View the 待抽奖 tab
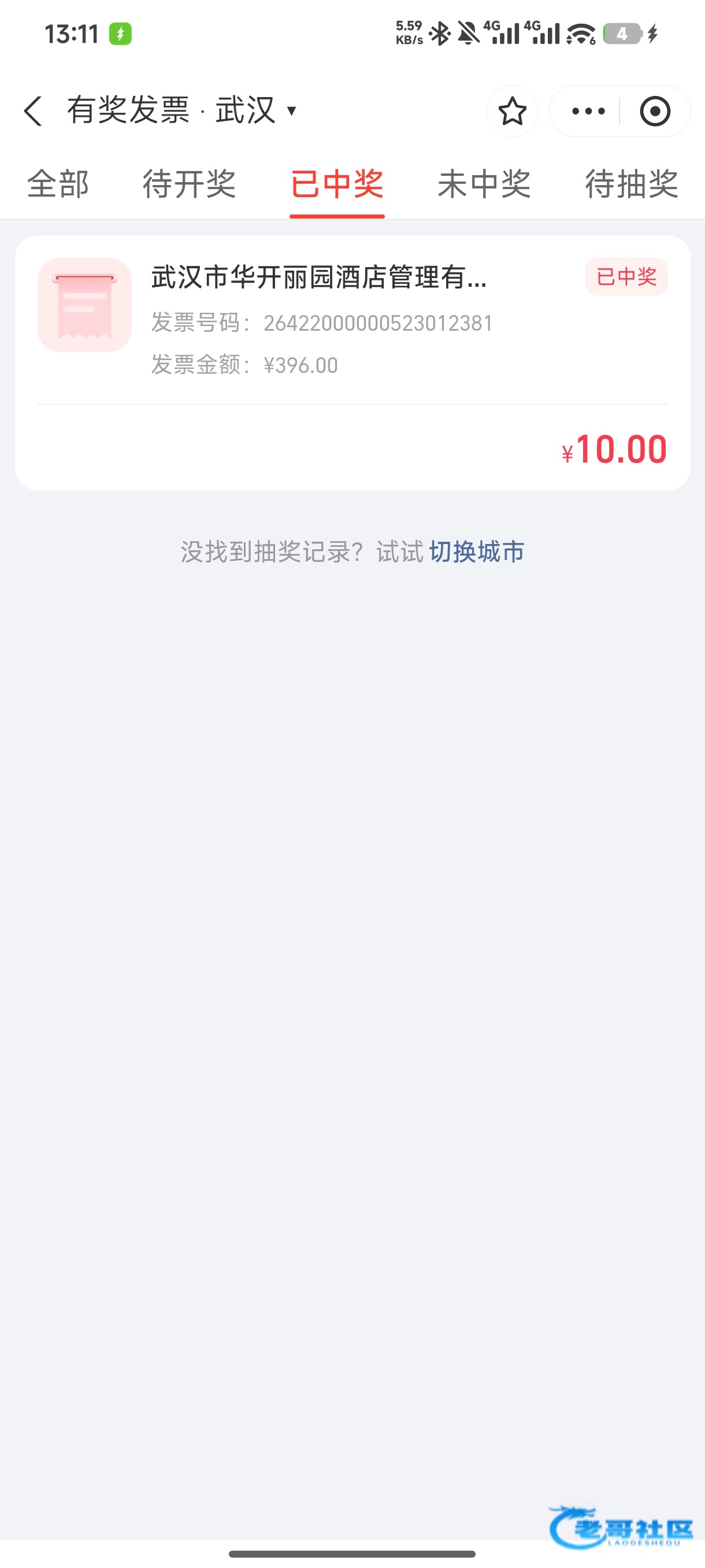 pos(632,184)
